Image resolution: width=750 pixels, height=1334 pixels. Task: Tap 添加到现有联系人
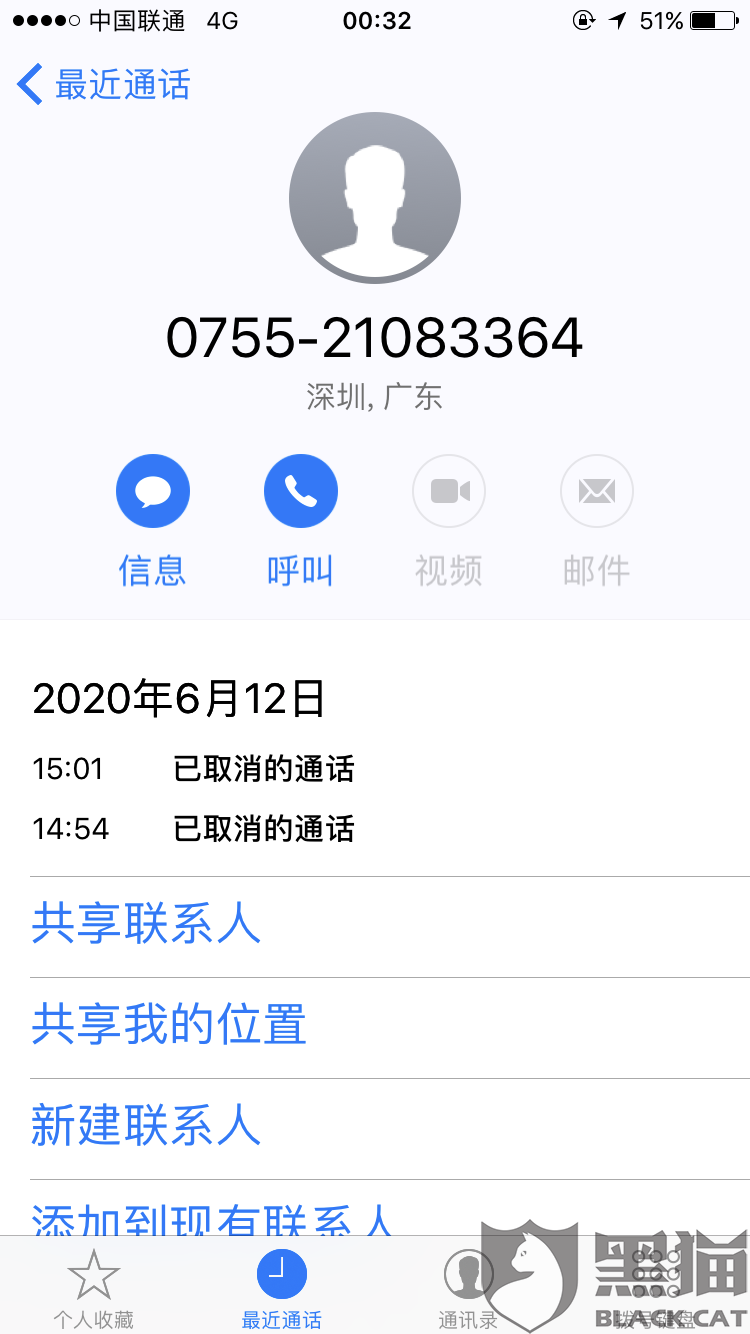point(212,1218)
